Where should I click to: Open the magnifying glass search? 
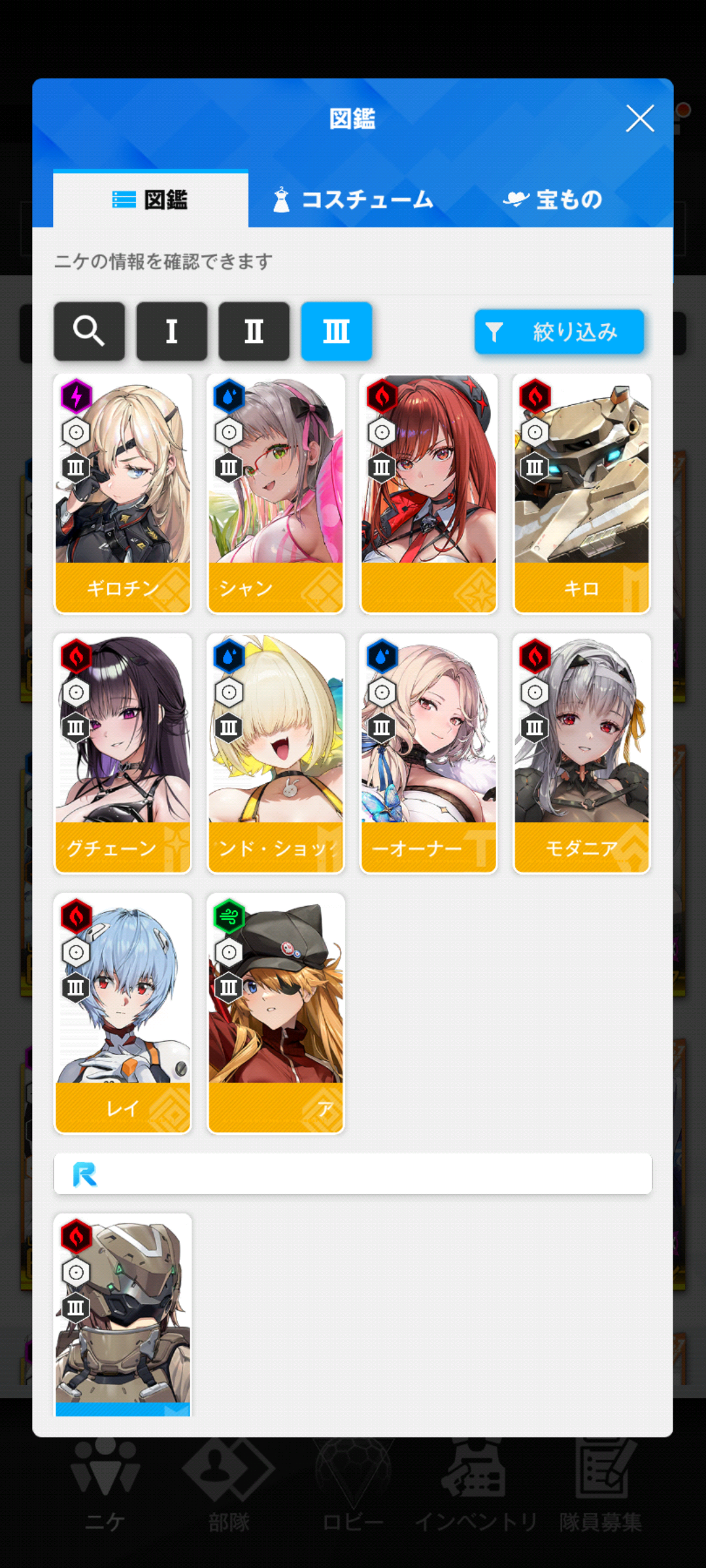(x=89, y=331)
